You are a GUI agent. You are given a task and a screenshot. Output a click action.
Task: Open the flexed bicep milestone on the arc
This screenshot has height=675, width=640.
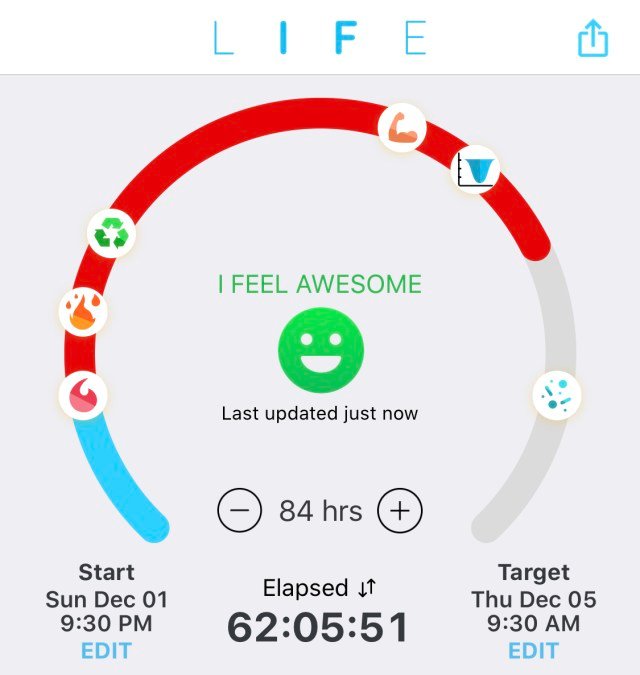tap(402, 128)
